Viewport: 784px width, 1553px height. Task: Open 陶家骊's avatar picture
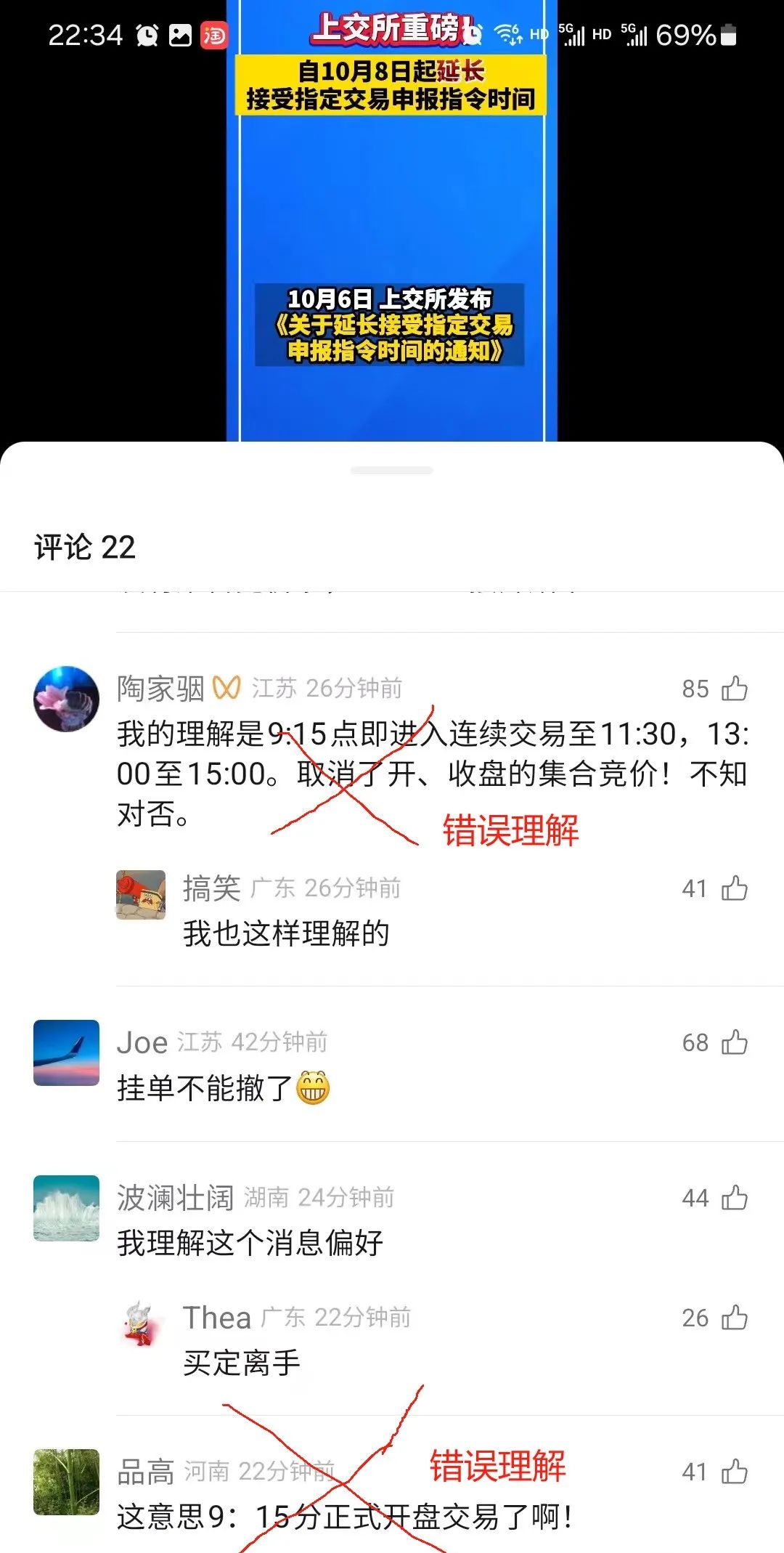pyautogui.click(x=67, y=697)
